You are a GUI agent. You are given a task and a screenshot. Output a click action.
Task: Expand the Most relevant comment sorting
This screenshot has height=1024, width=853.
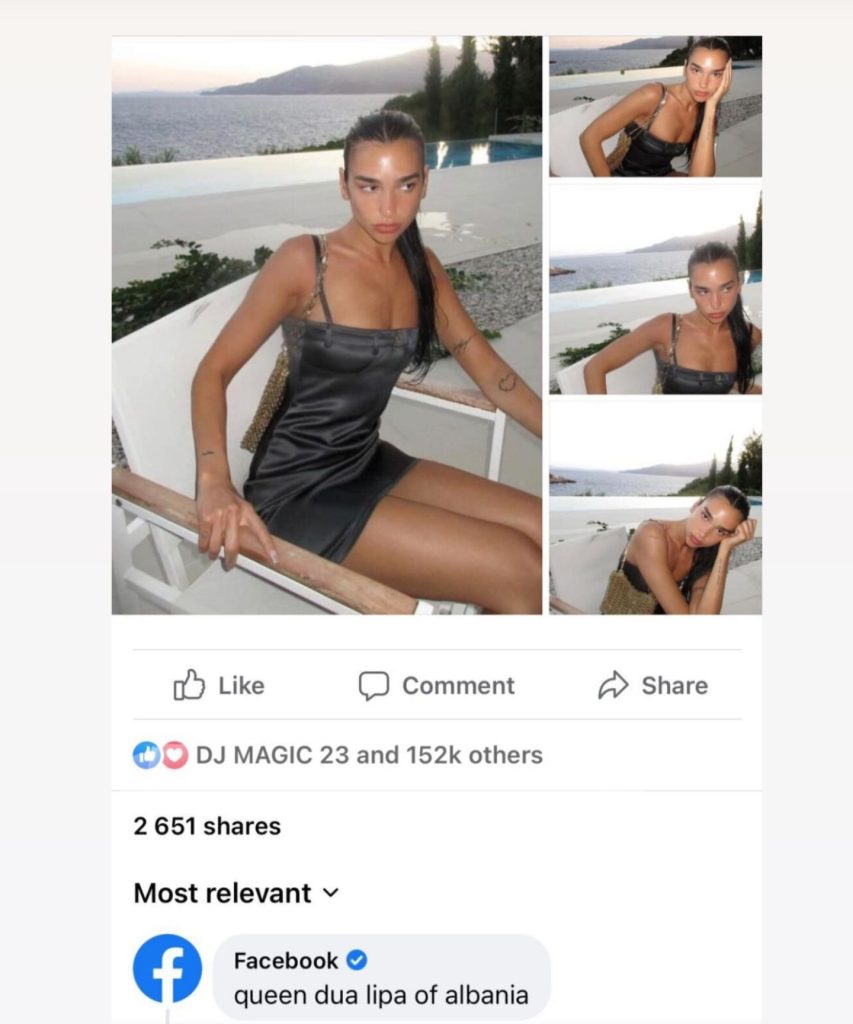[236, 893]
